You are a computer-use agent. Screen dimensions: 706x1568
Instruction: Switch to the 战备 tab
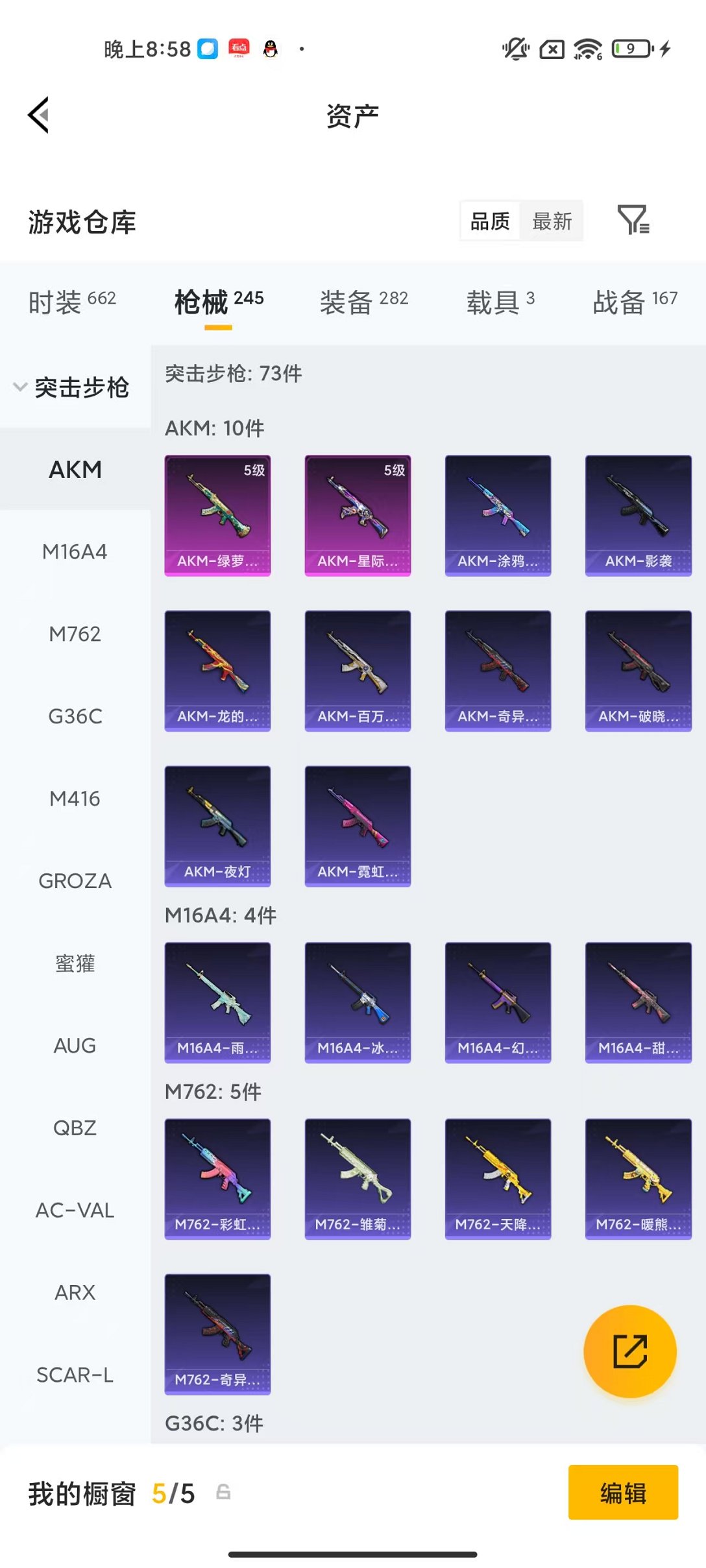coord(635,302)
